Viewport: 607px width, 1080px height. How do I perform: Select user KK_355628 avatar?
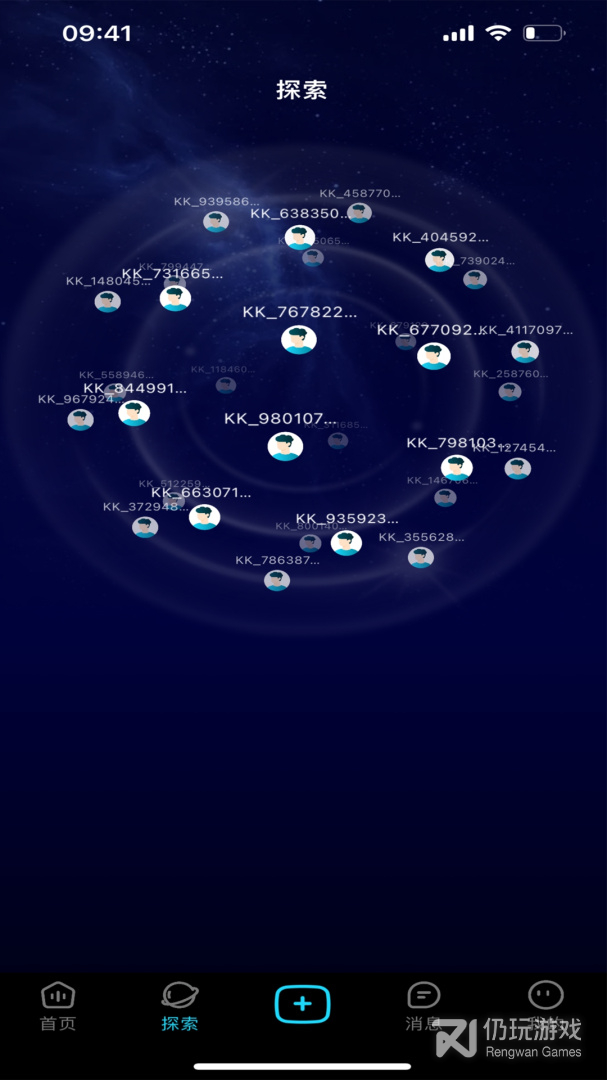point(421,558)
